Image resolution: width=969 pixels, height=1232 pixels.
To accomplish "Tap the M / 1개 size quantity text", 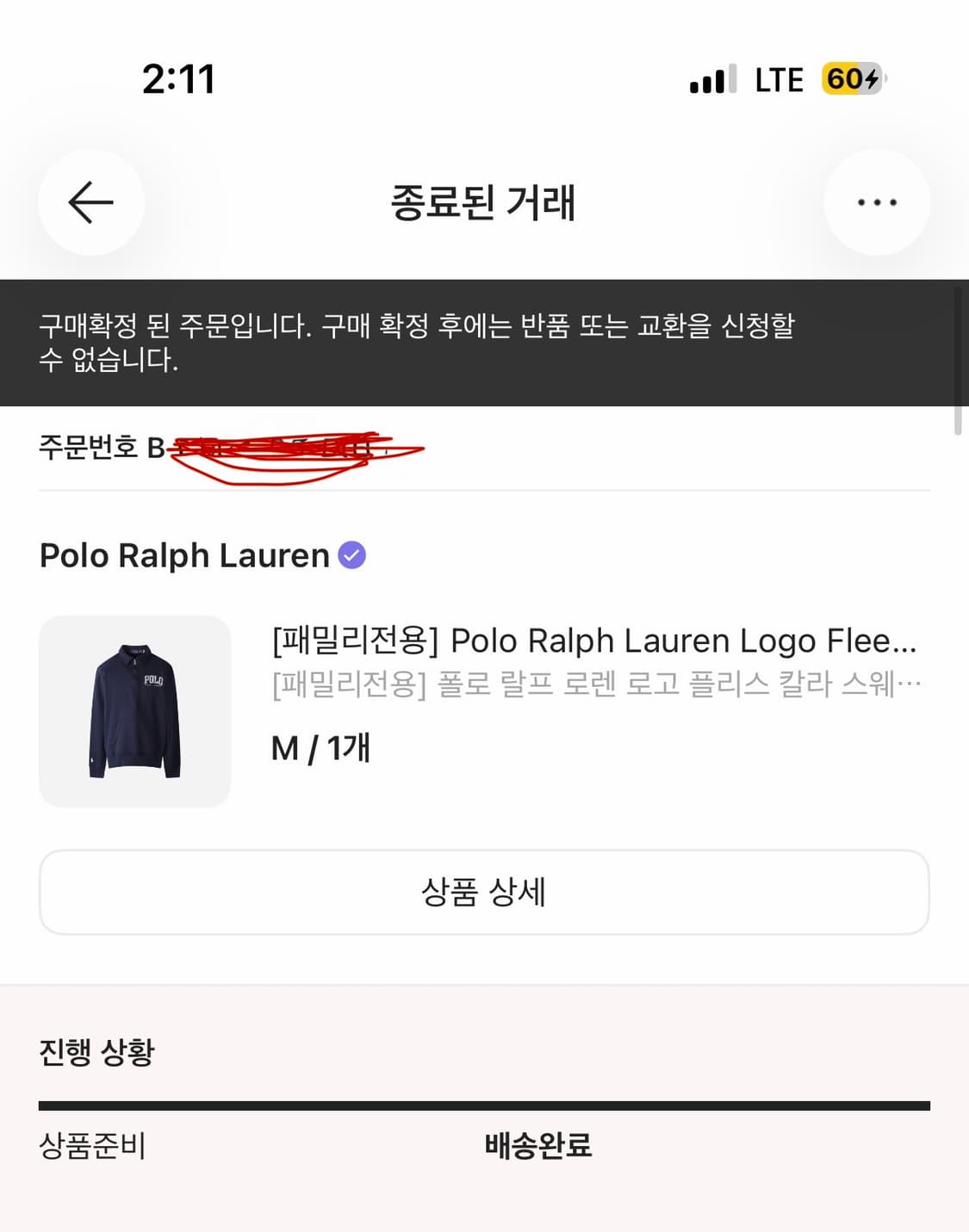I will pyautogui.click(x=320, y=748).
